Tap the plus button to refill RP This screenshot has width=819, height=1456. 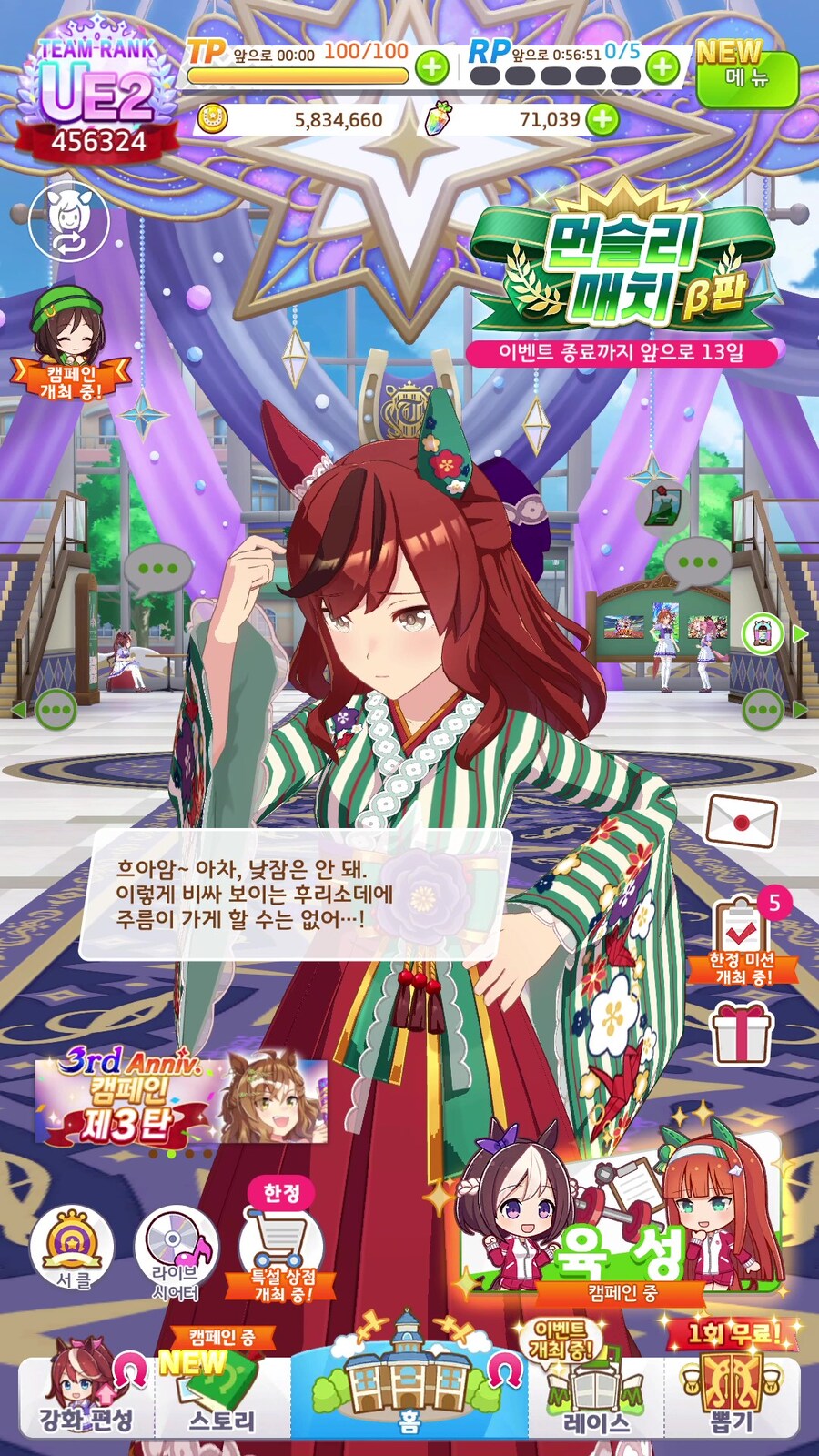pos(663,66)
